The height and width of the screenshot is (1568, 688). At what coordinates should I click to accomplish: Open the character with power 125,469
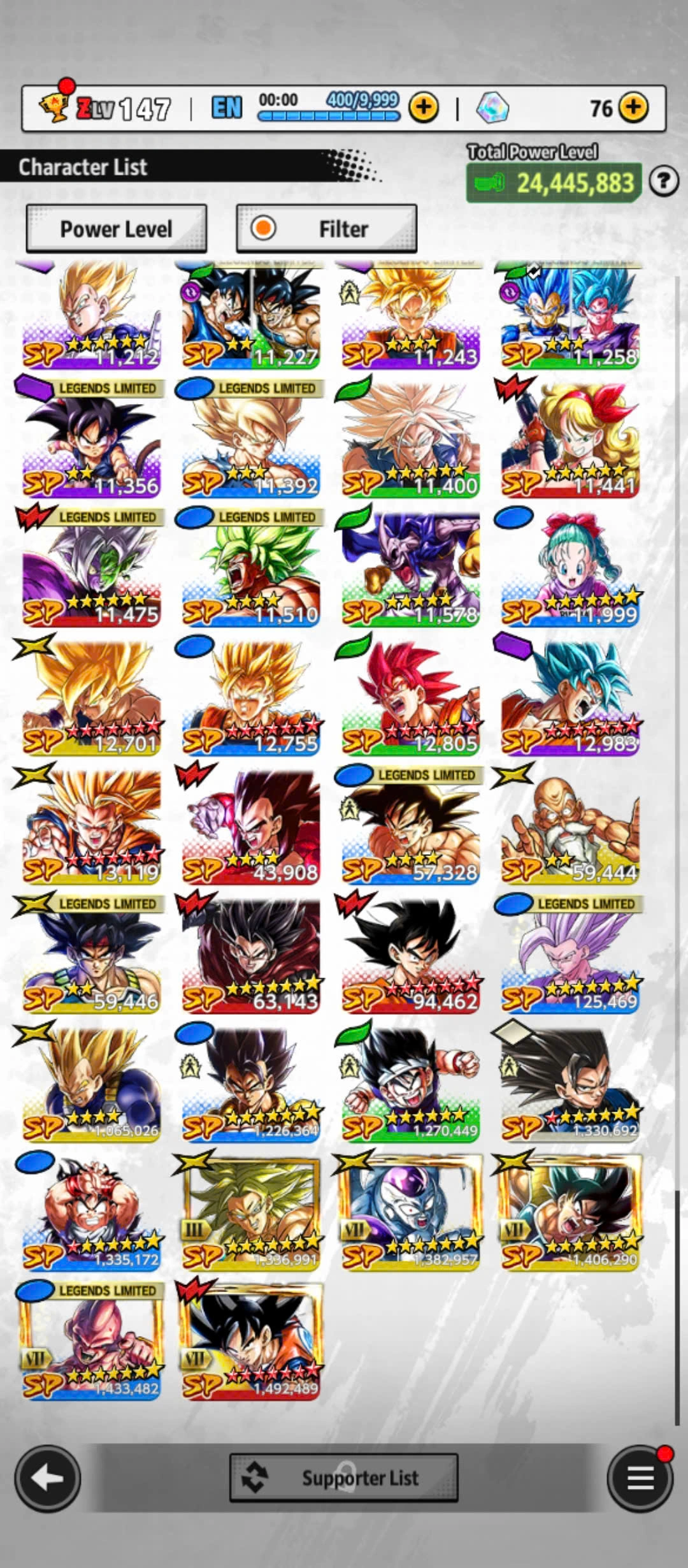pyautogui.click(x=570, y=954)
